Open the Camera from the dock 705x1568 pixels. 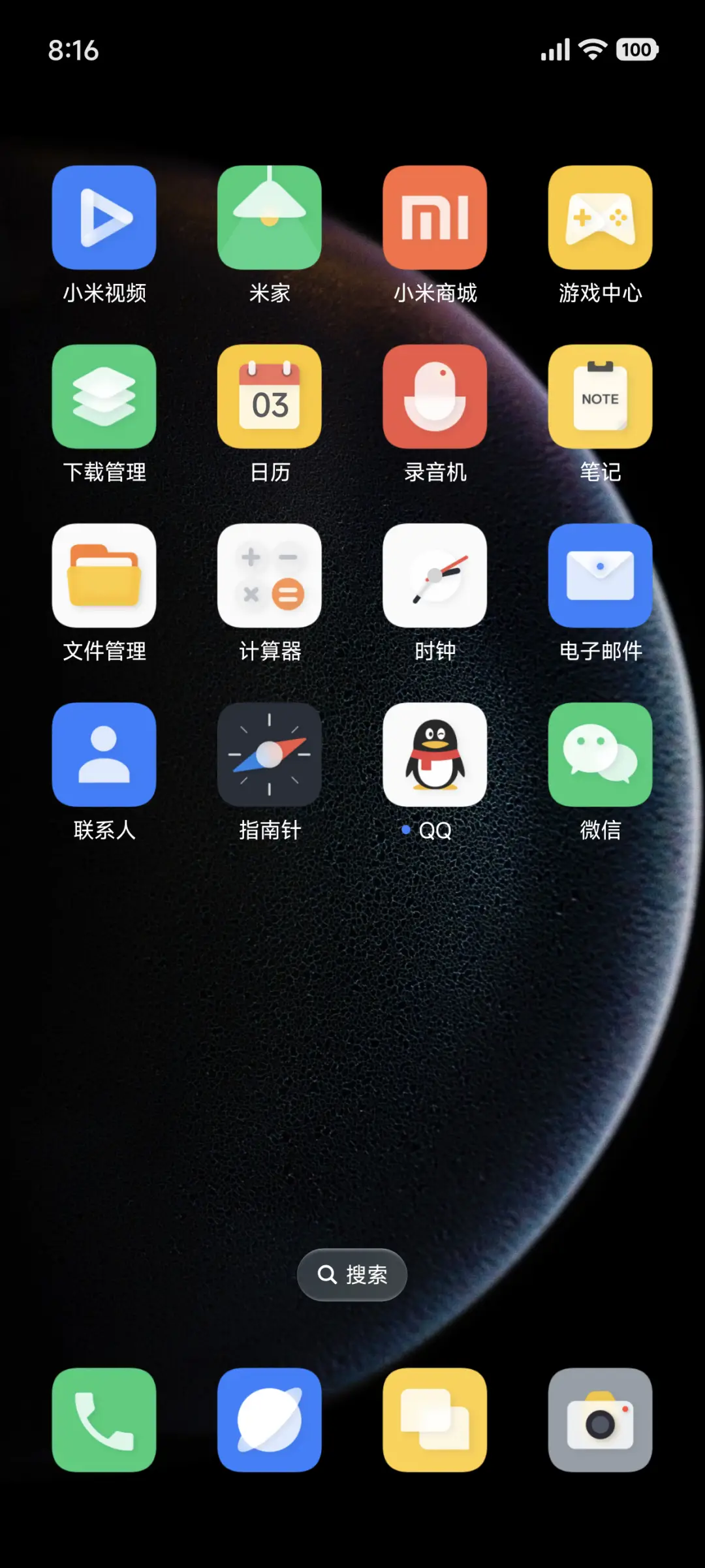click(x=600, y=1420)
